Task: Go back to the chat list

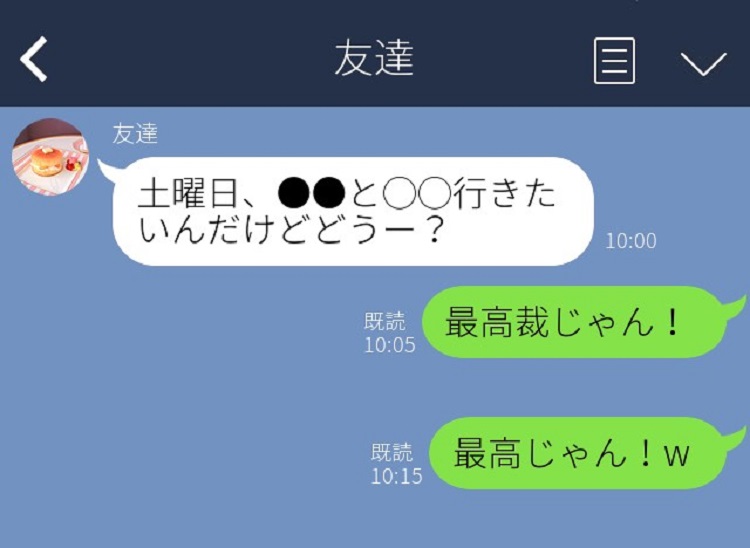Action: coord(35,61)
